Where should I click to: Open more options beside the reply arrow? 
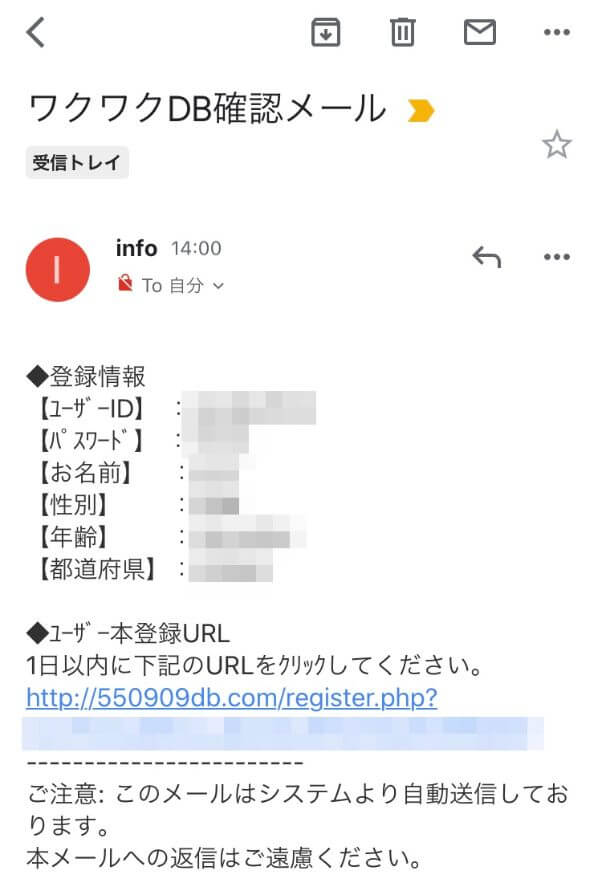(x=556, y=258)
